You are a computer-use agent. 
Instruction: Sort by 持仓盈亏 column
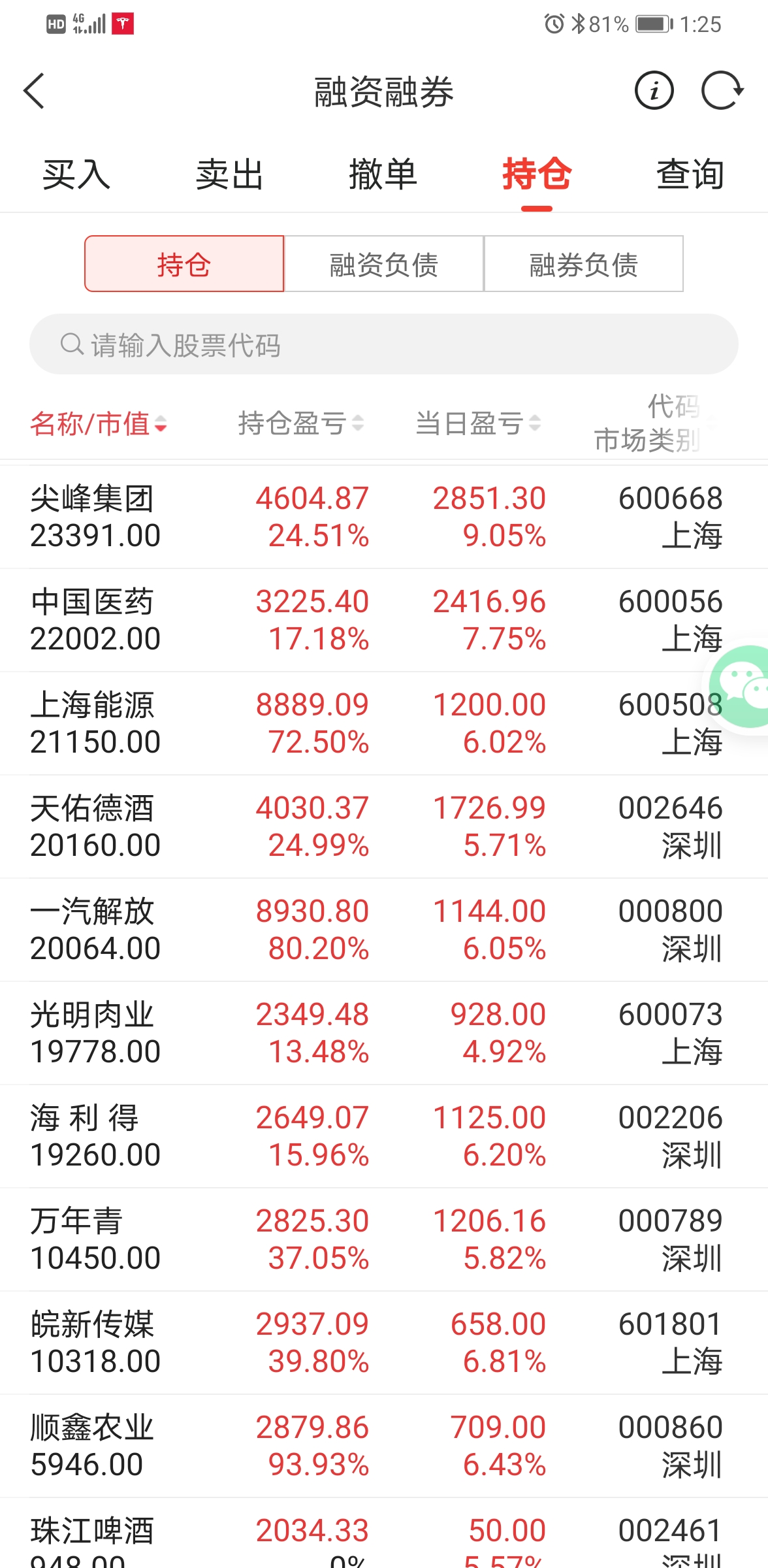300,424
